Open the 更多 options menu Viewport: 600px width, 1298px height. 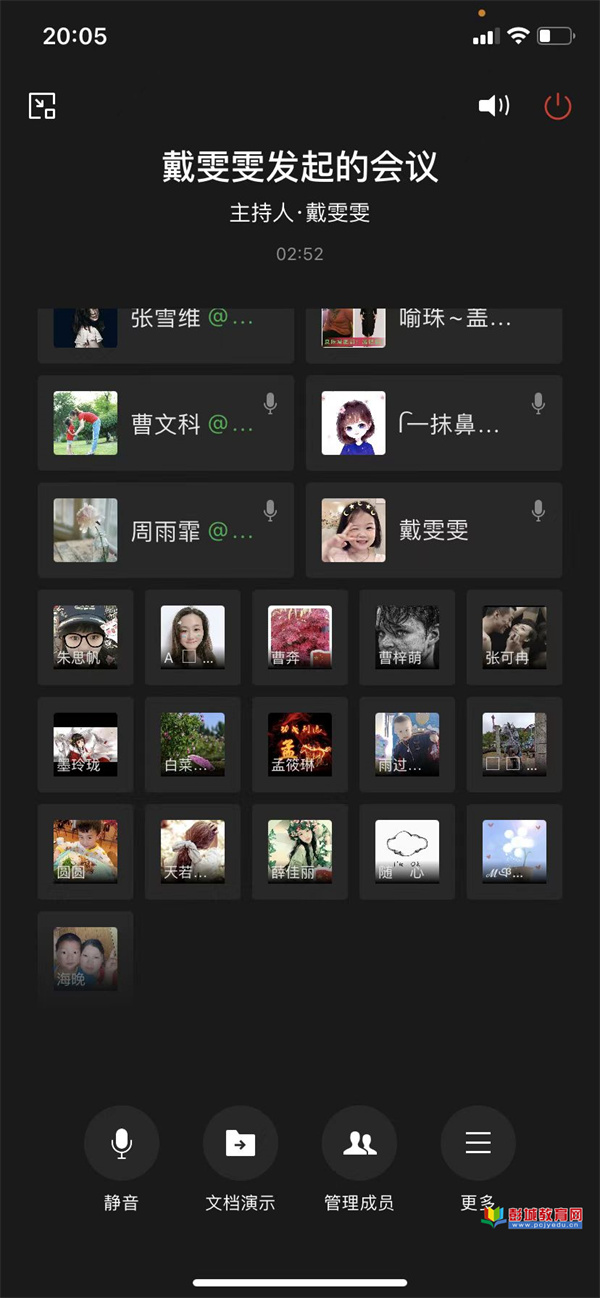478,1143
